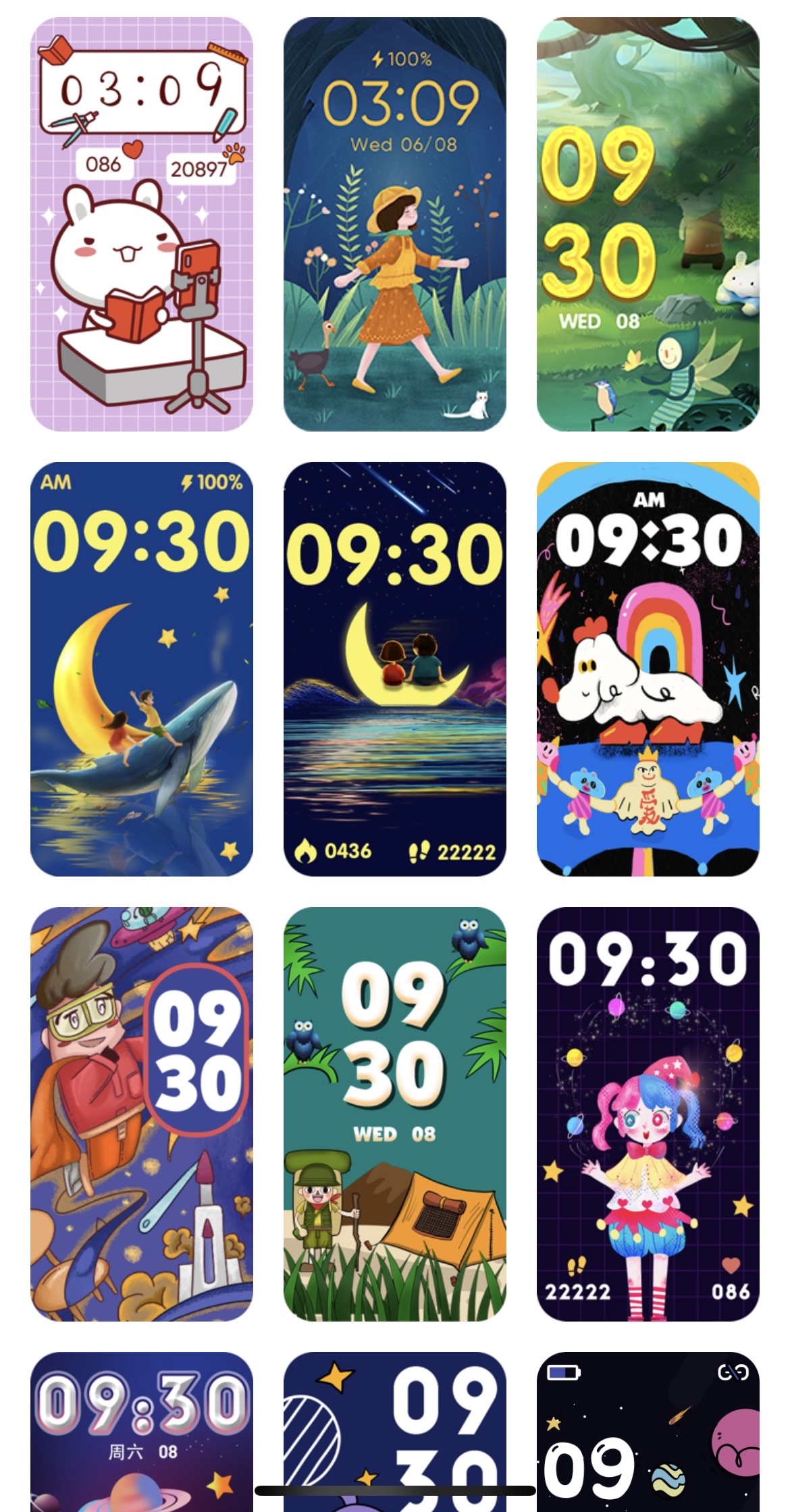Select the whale and crescent moon watch face
This screenshot has width=790, height=1512.
[142, 669]
